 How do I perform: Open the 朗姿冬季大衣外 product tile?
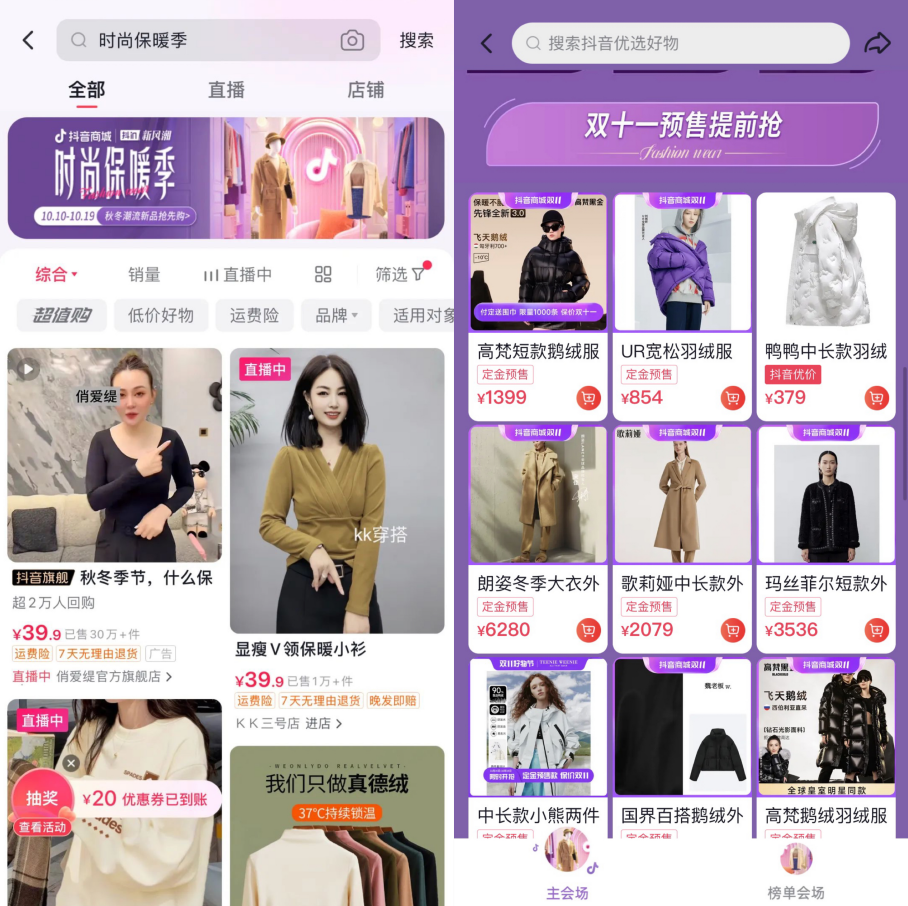pyautogui.click(x=538, y=495)
